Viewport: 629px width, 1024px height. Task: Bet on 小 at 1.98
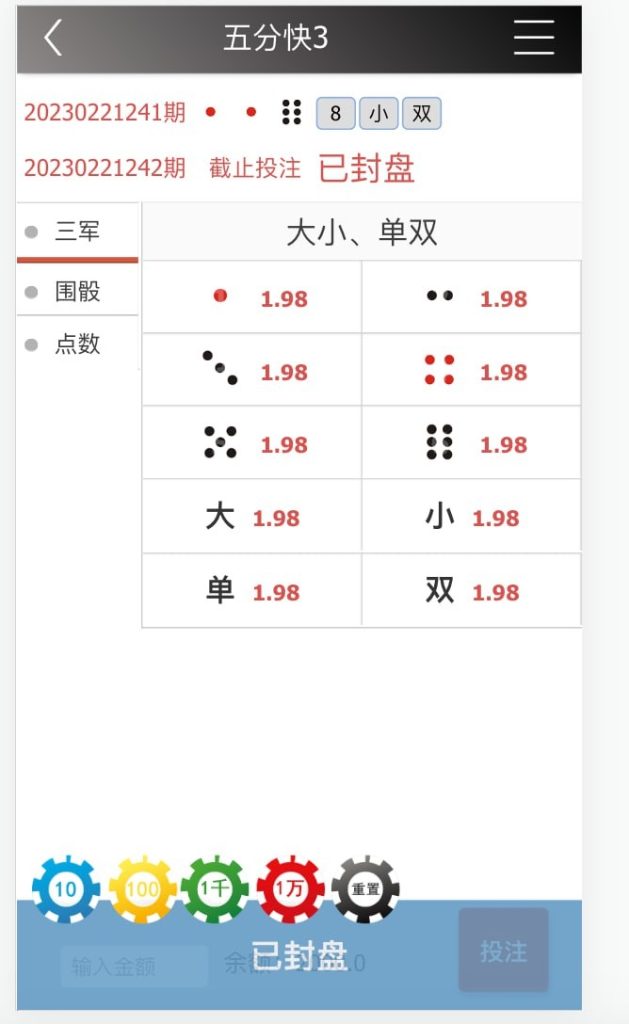point(471,517)
